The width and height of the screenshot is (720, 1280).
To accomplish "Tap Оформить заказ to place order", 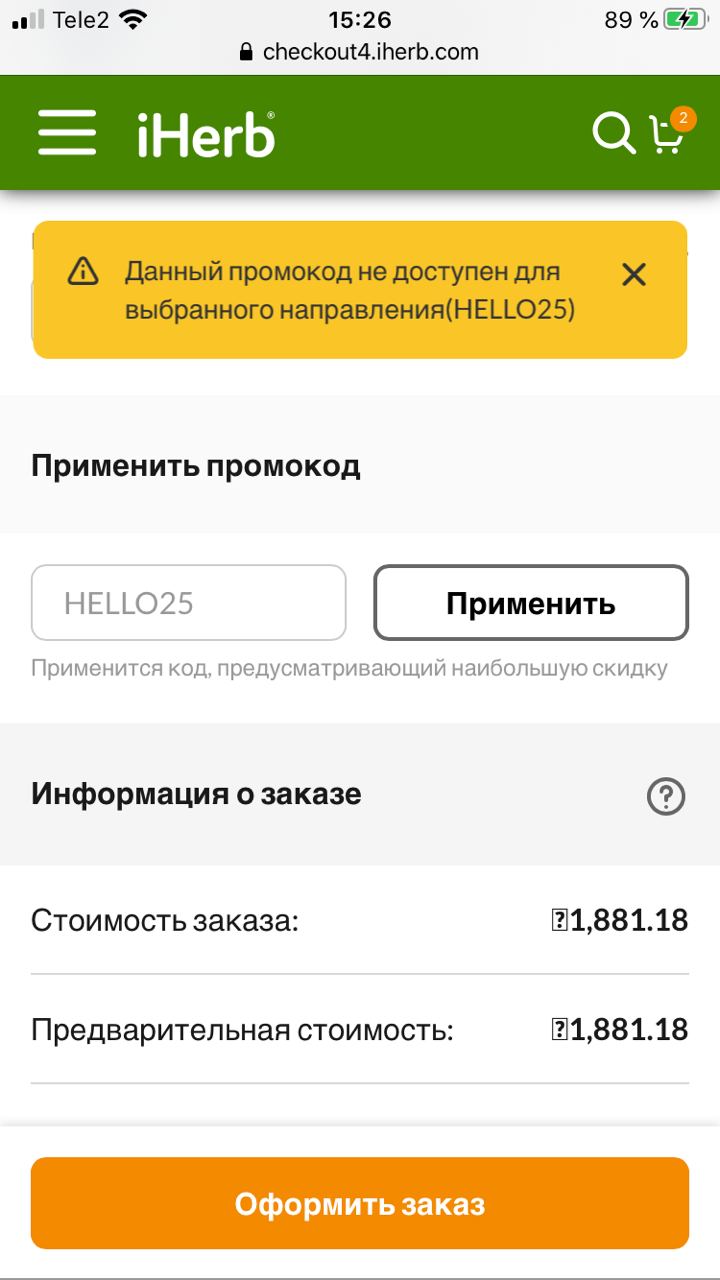I will pos(360,1203).
